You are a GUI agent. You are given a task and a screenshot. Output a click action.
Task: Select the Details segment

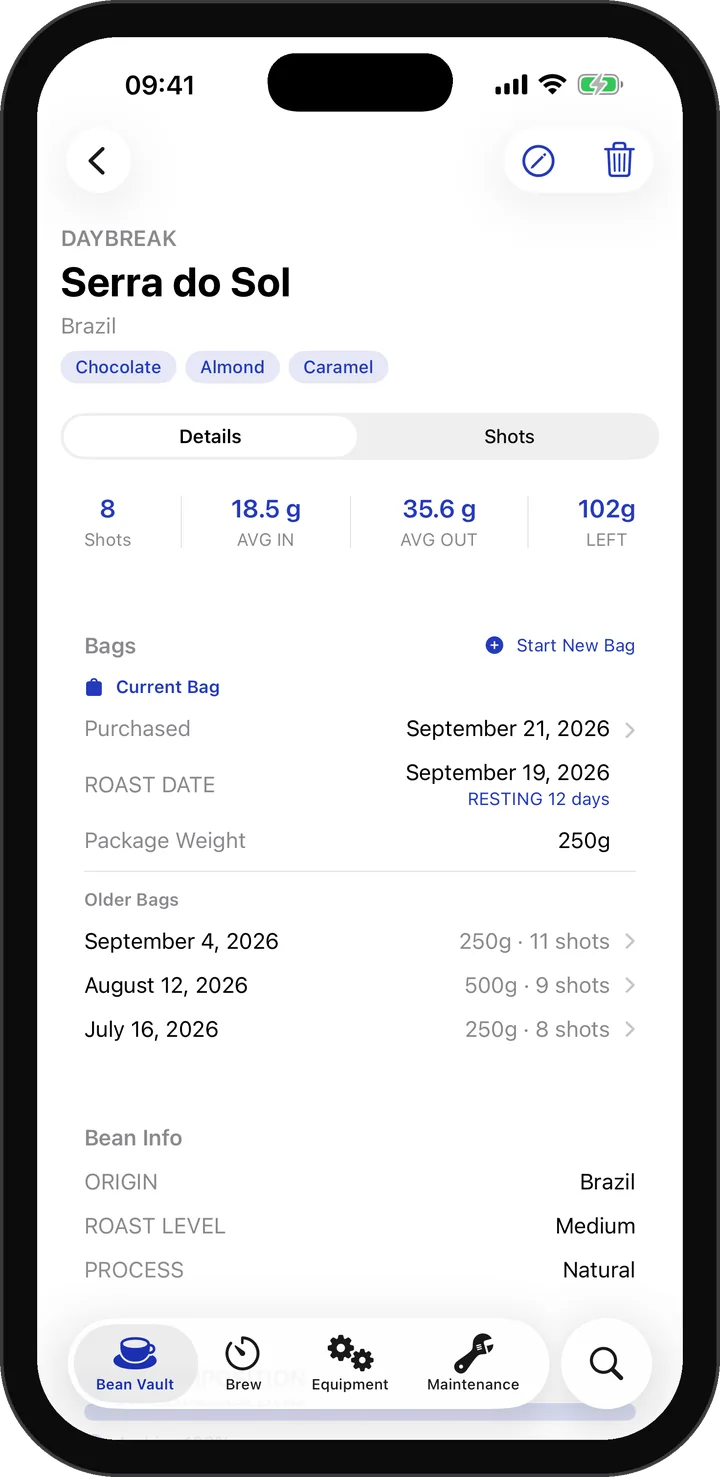[x=210, y=436]
